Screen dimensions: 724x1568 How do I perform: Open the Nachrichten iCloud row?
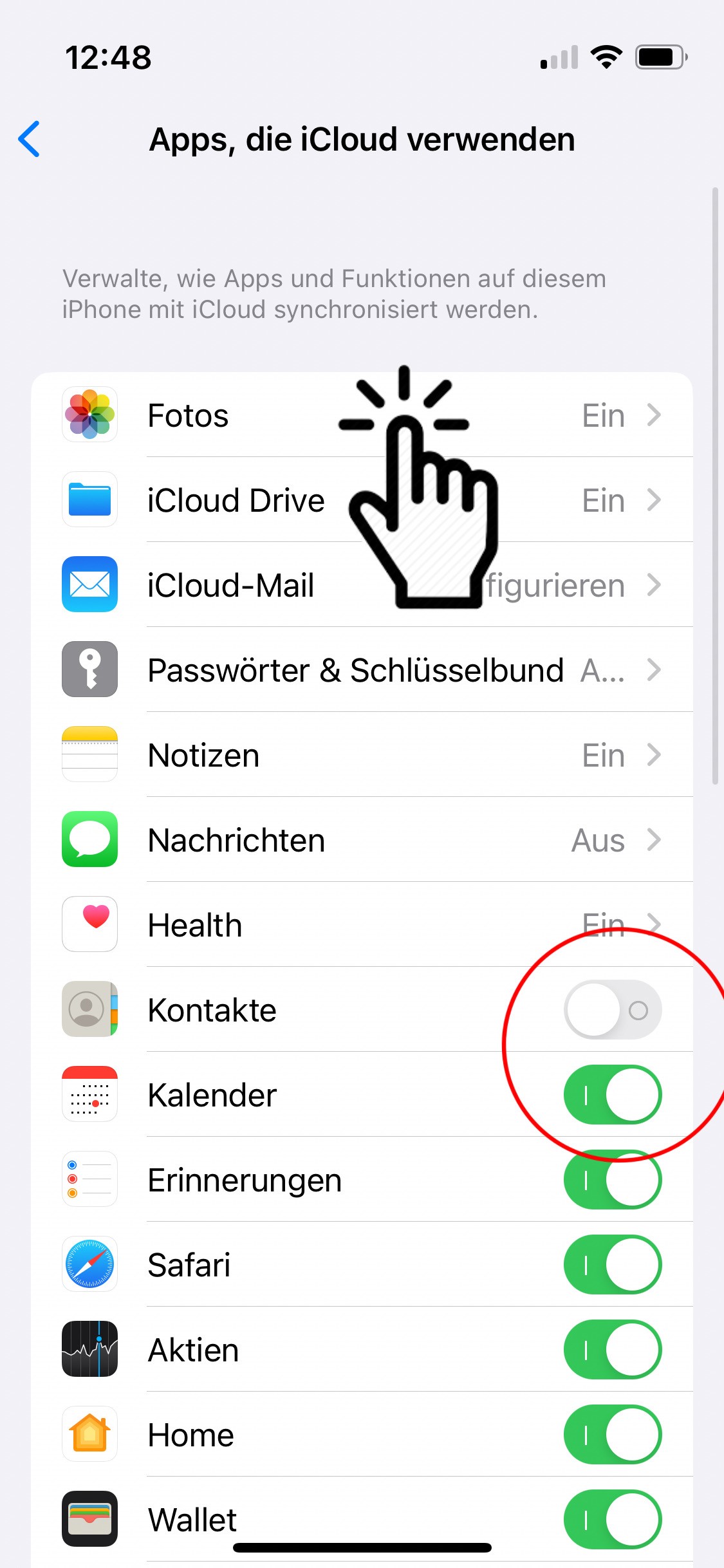point(362,840)
